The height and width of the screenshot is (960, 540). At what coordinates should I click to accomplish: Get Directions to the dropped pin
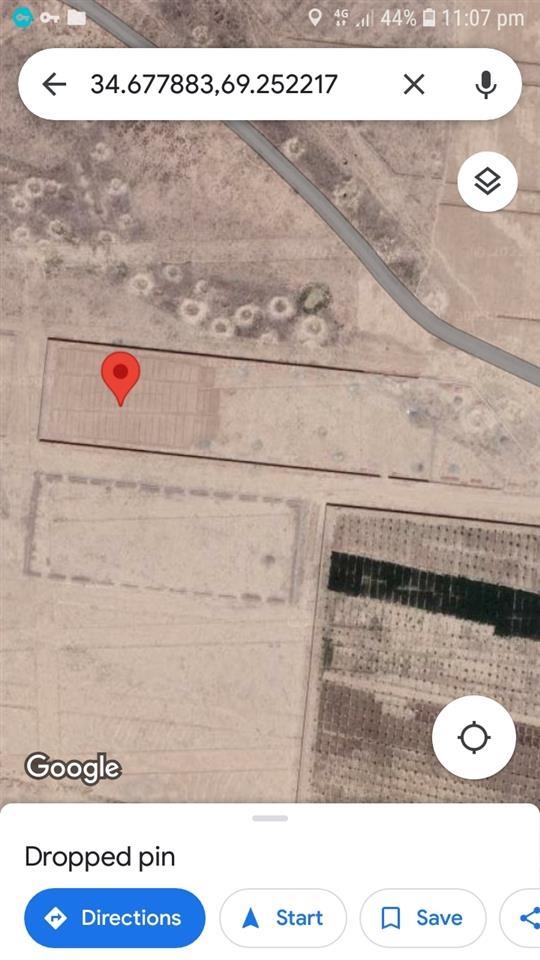coord(114,918)
